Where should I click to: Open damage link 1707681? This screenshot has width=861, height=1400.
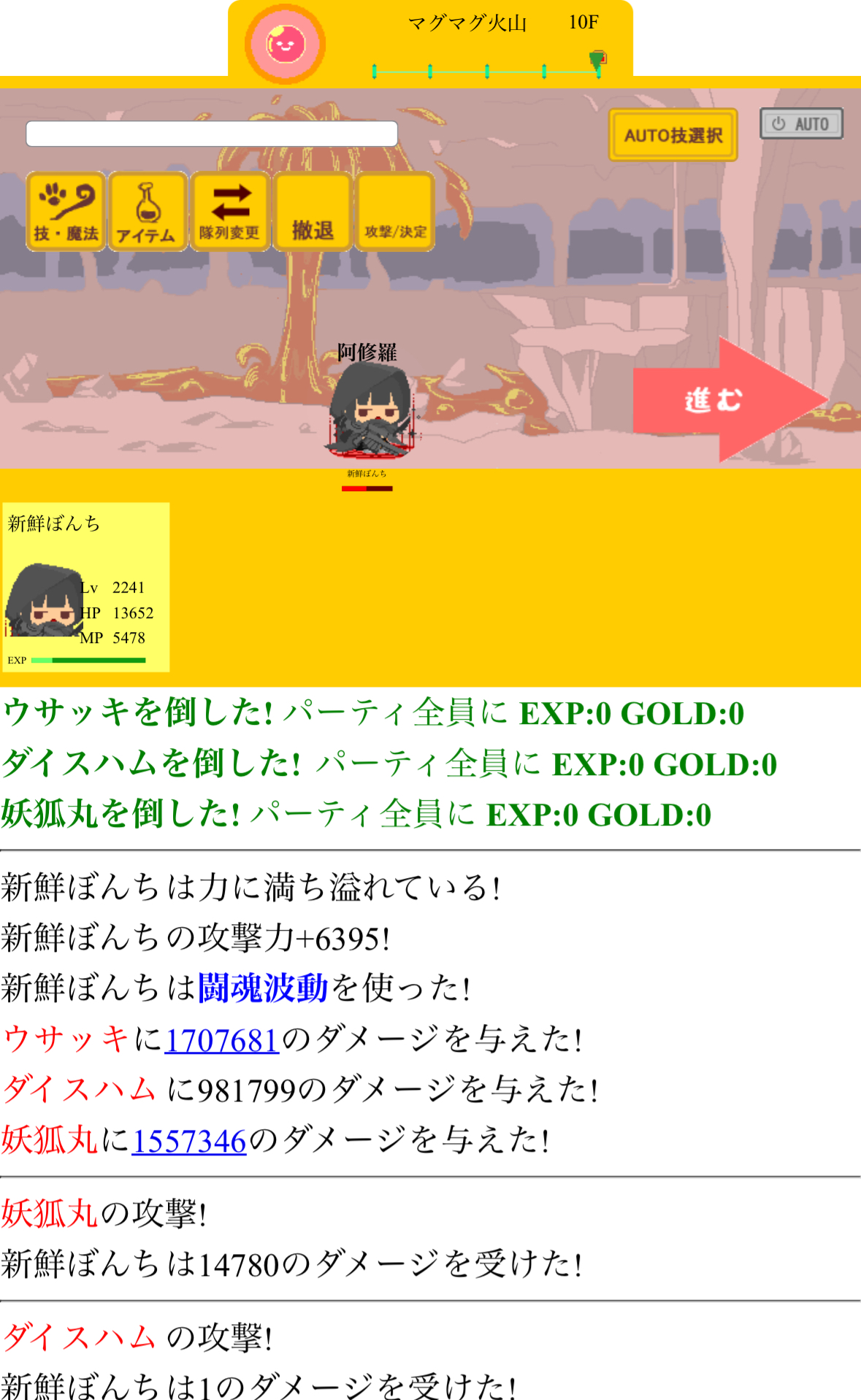tap(222, 1039)
